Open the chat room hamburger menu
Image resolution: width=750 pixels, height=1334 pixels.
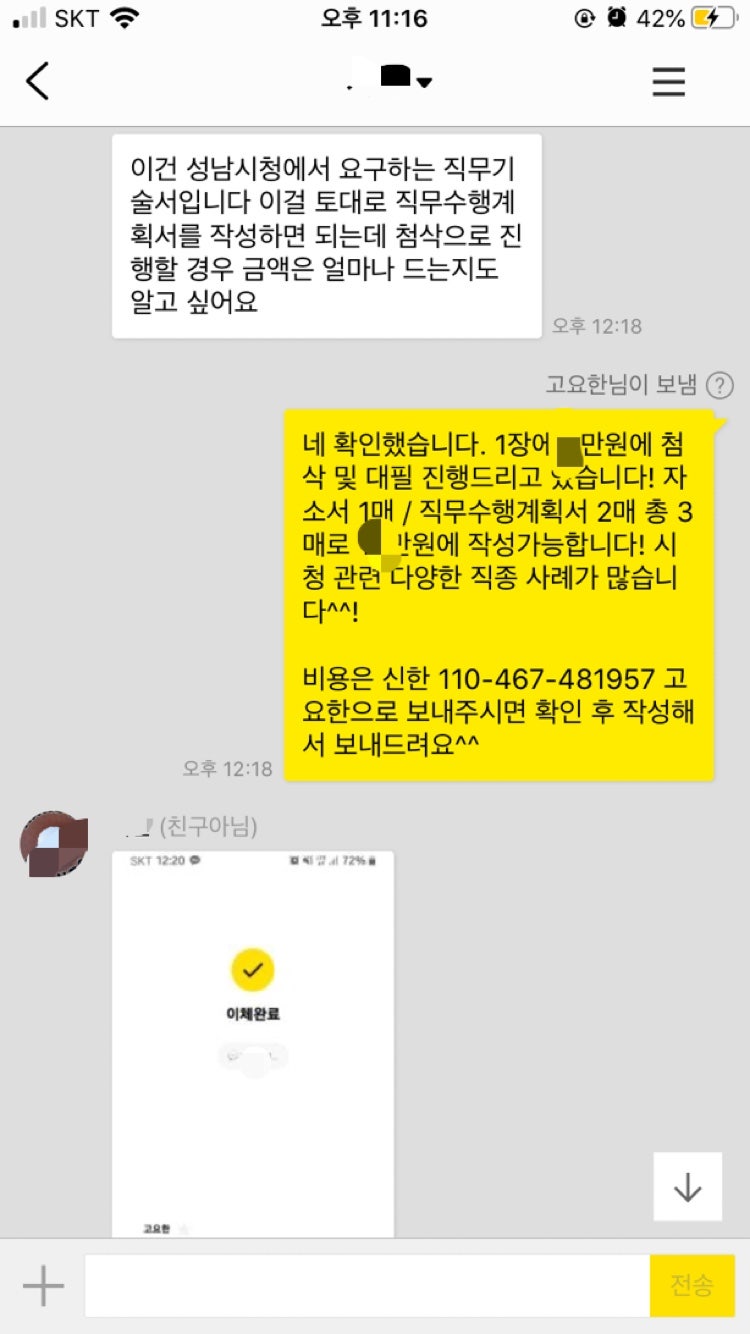click(x=668, y=81)
